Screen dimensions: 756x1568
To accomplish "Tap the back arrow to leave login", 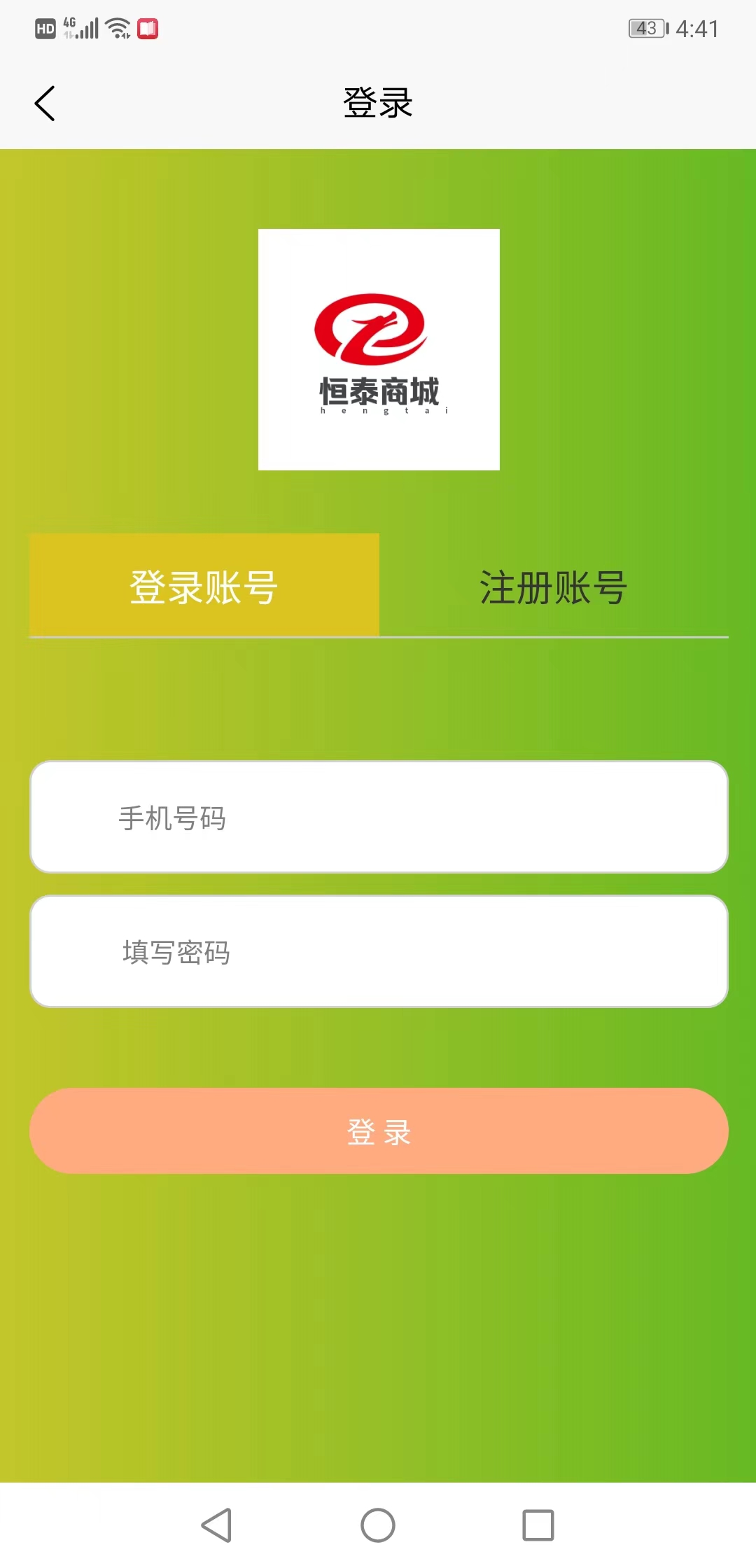I will (x=45, y=102).
